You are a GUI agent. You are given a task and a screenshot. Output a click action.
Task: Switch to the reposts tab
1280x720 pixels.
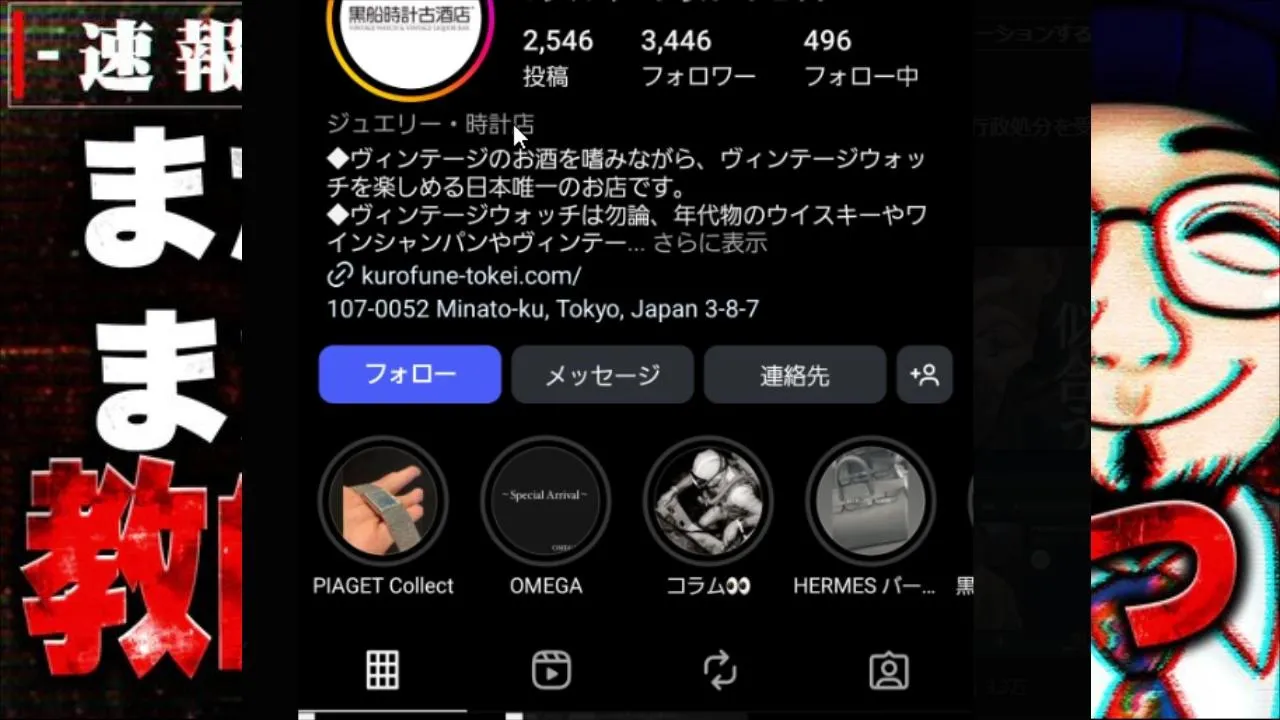[720, 670]
